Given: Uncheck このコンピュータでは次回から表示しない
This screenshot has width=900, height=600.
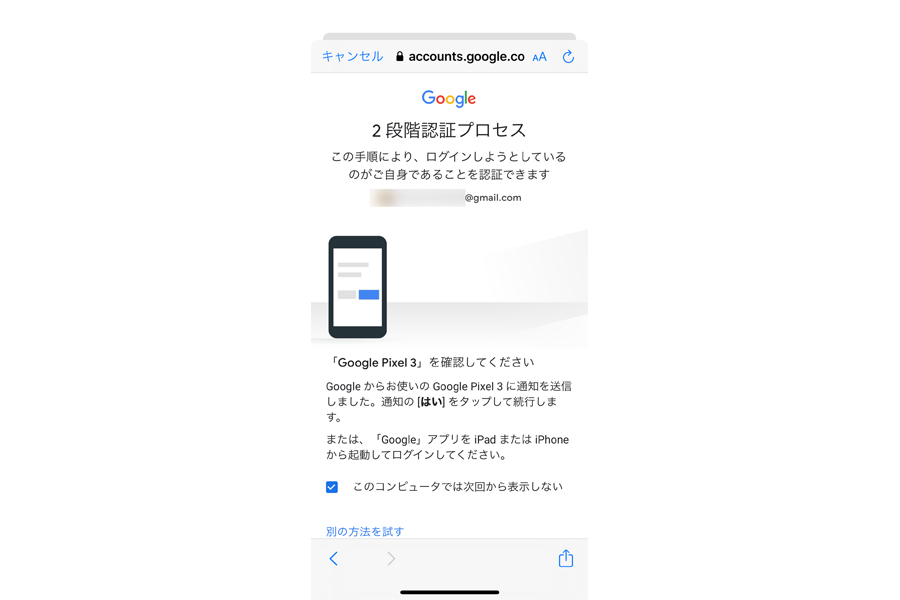Looking at the screenshot, I should (x=332, y=487).
